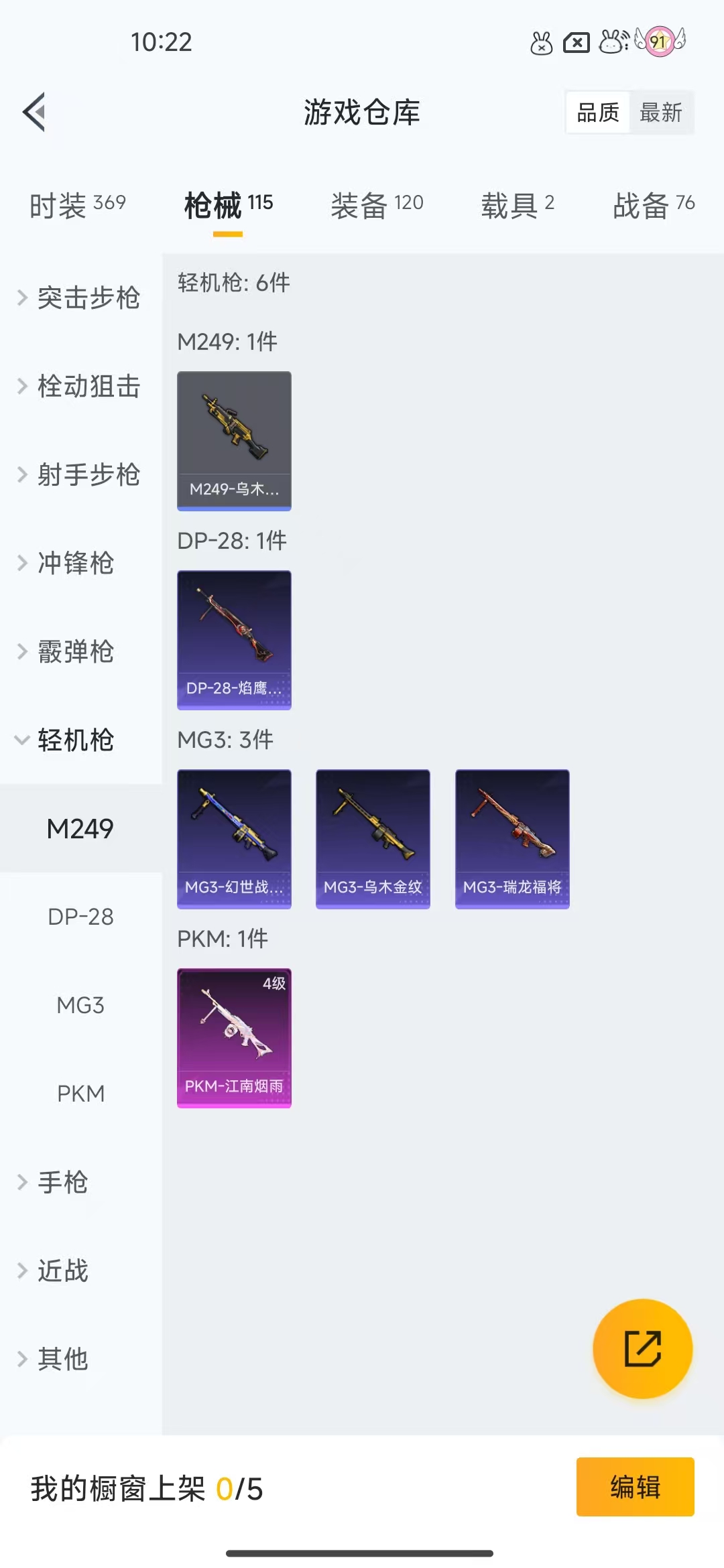
Task: View the MG3-瑞龙福将 skin
Action: point(512,838)
